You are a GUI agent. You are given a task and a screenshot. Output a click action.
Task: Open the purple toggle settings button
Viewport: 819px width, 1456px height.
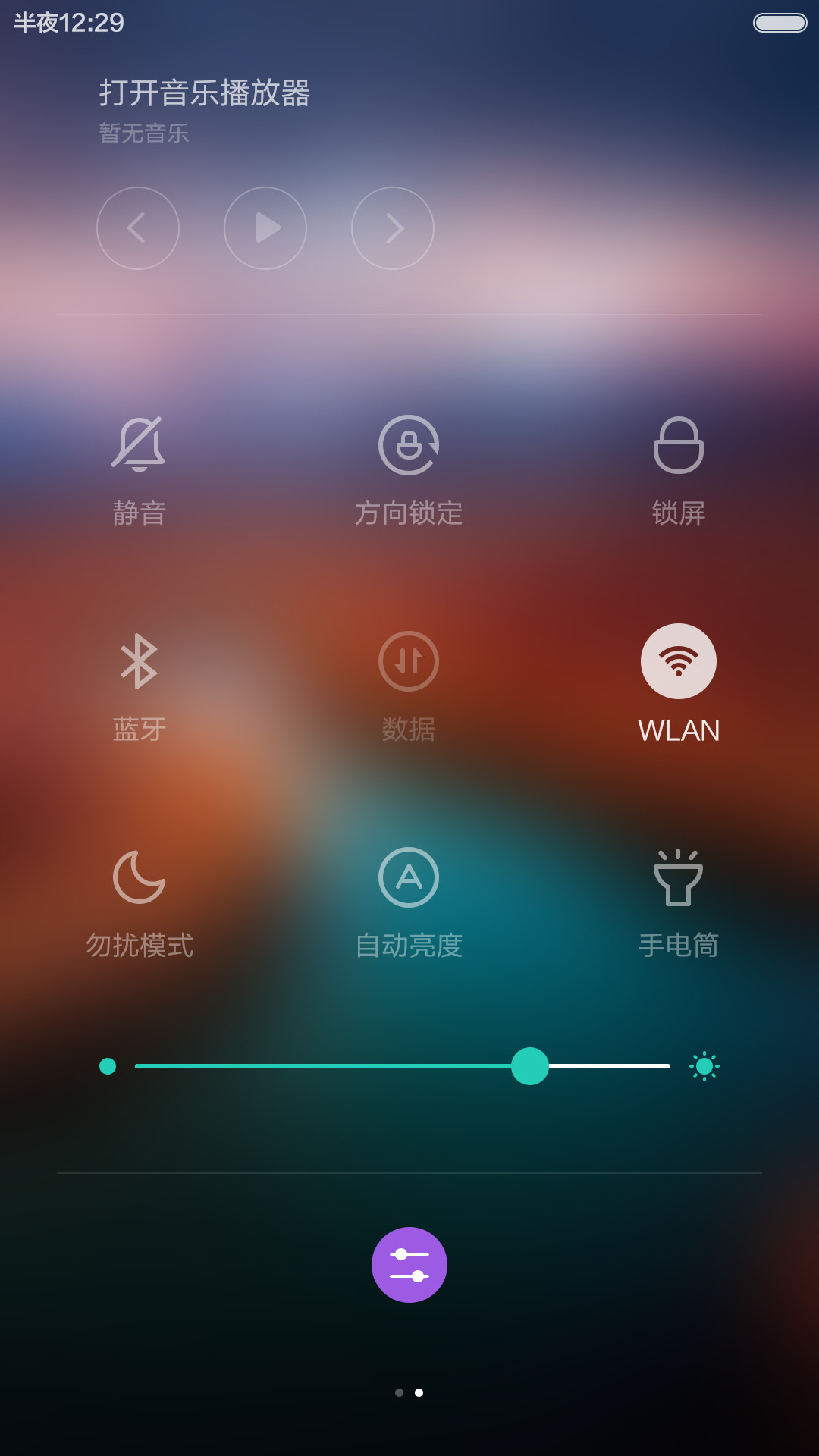(409, 1265)
